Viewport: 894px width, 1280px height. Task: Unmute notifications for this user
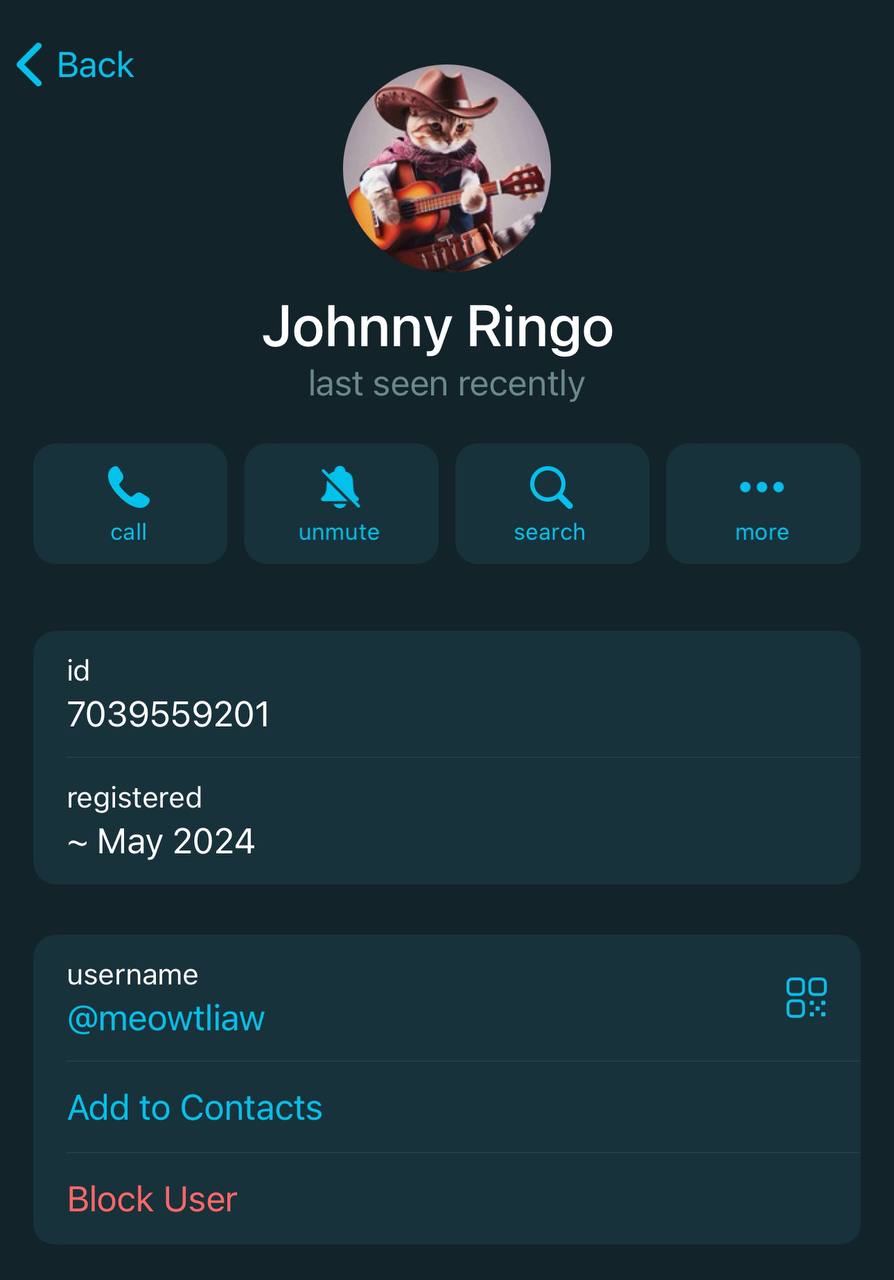[340, 504]
